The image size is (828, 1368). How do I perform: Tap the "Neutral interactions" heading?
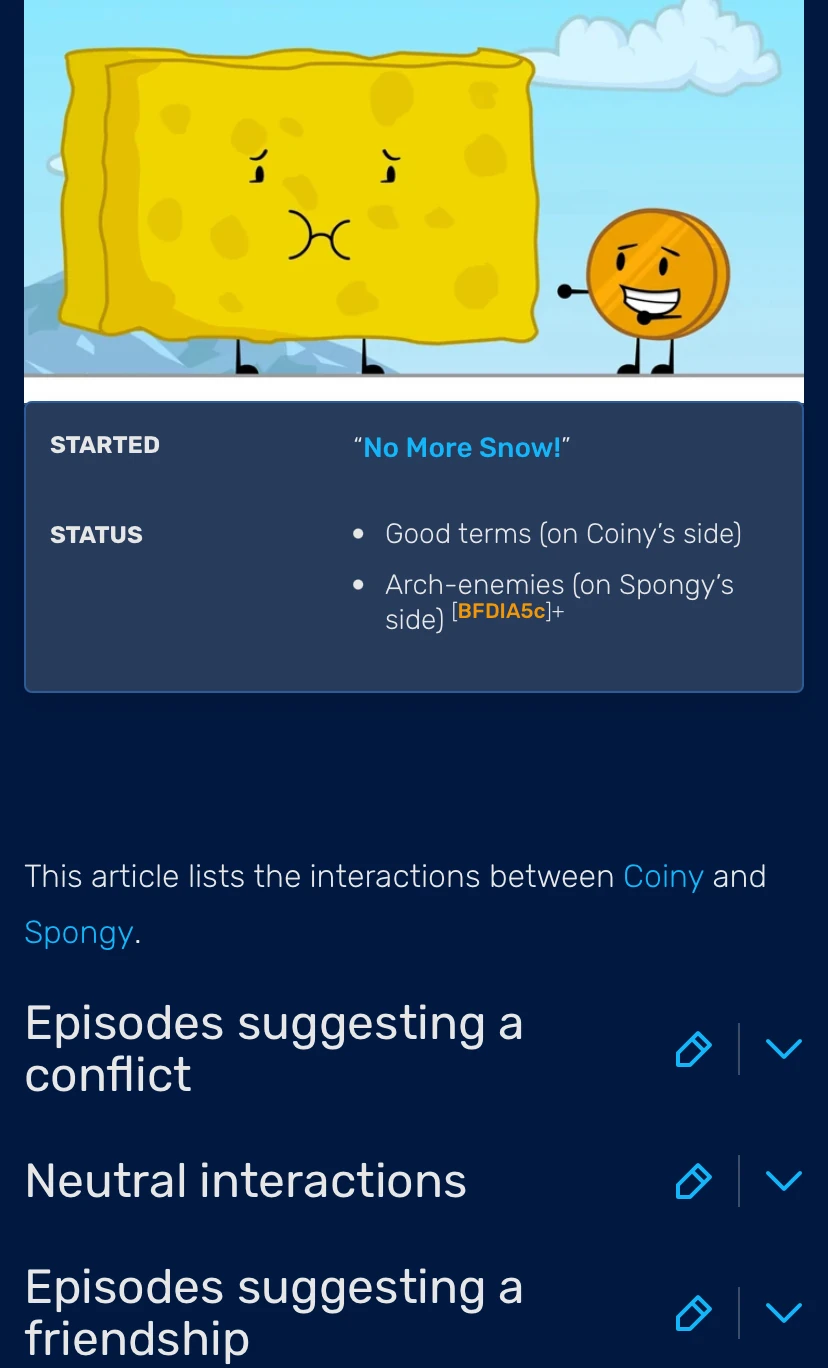coord(245,1181)
